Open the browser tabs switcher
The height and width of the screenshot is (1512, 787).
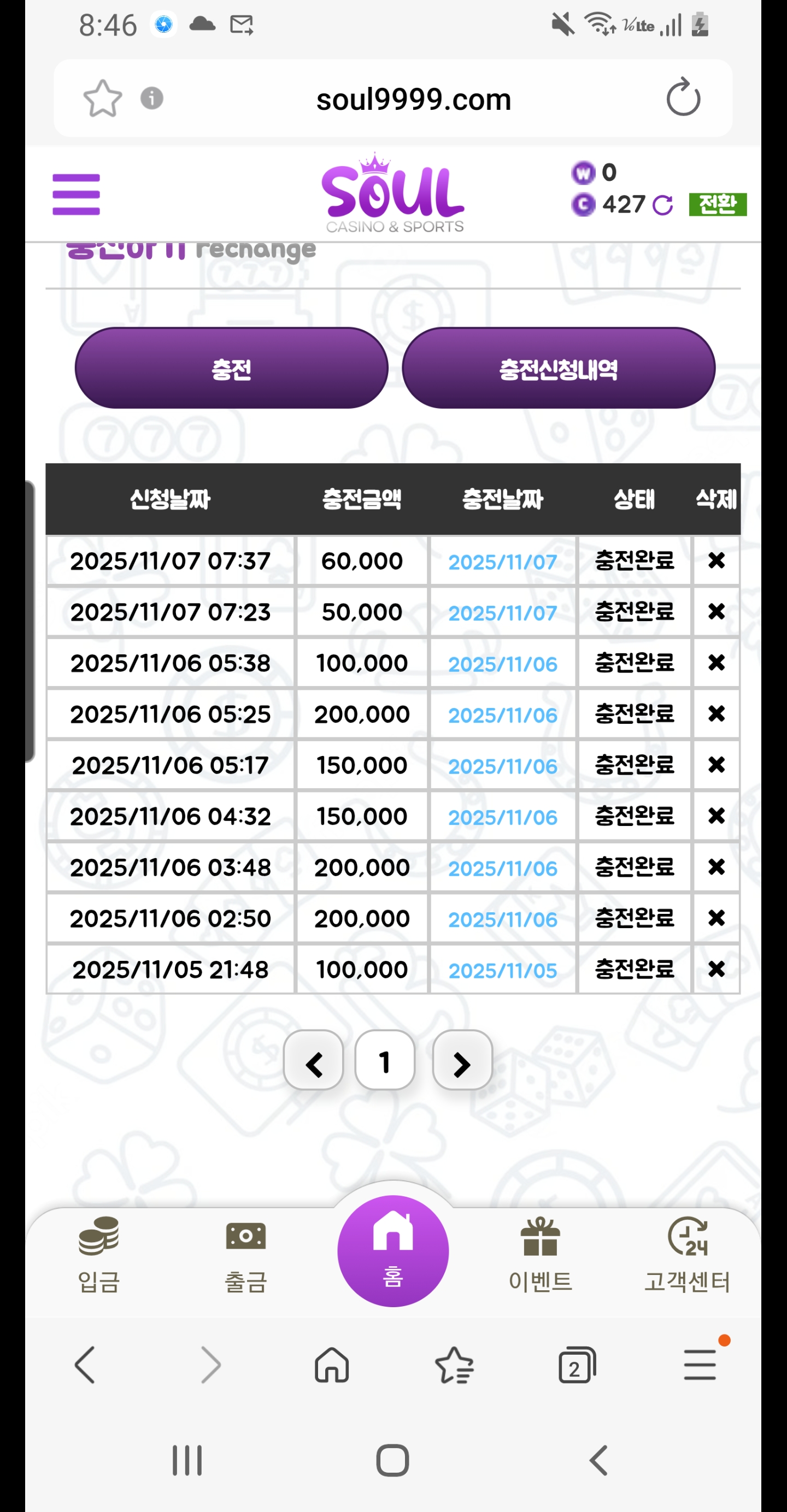576,1365
